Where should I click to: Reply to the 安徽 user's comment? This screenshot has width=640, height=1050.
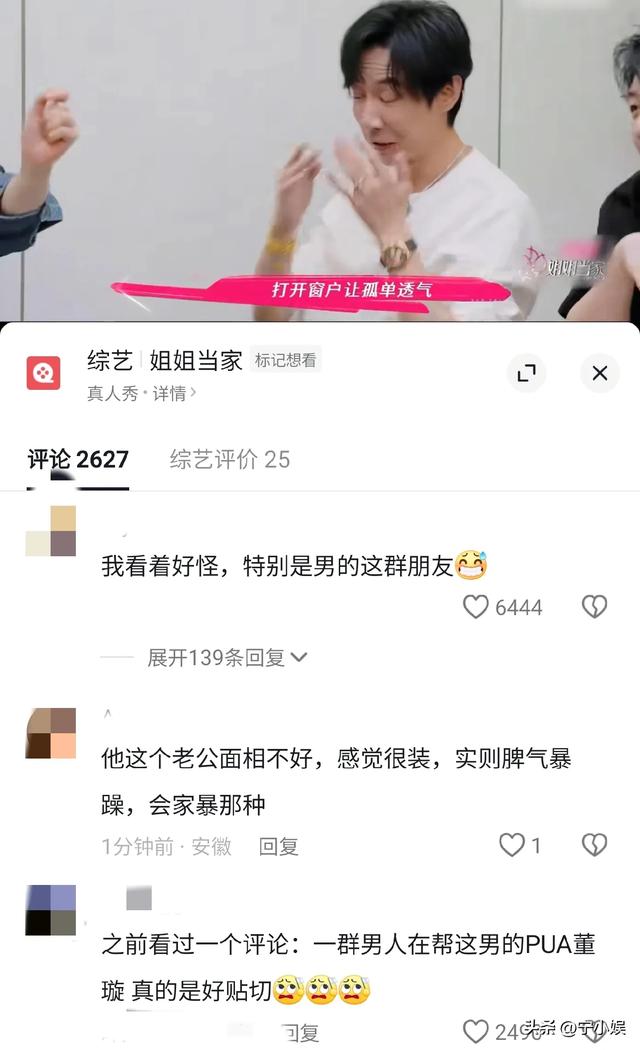pos(279,846)
